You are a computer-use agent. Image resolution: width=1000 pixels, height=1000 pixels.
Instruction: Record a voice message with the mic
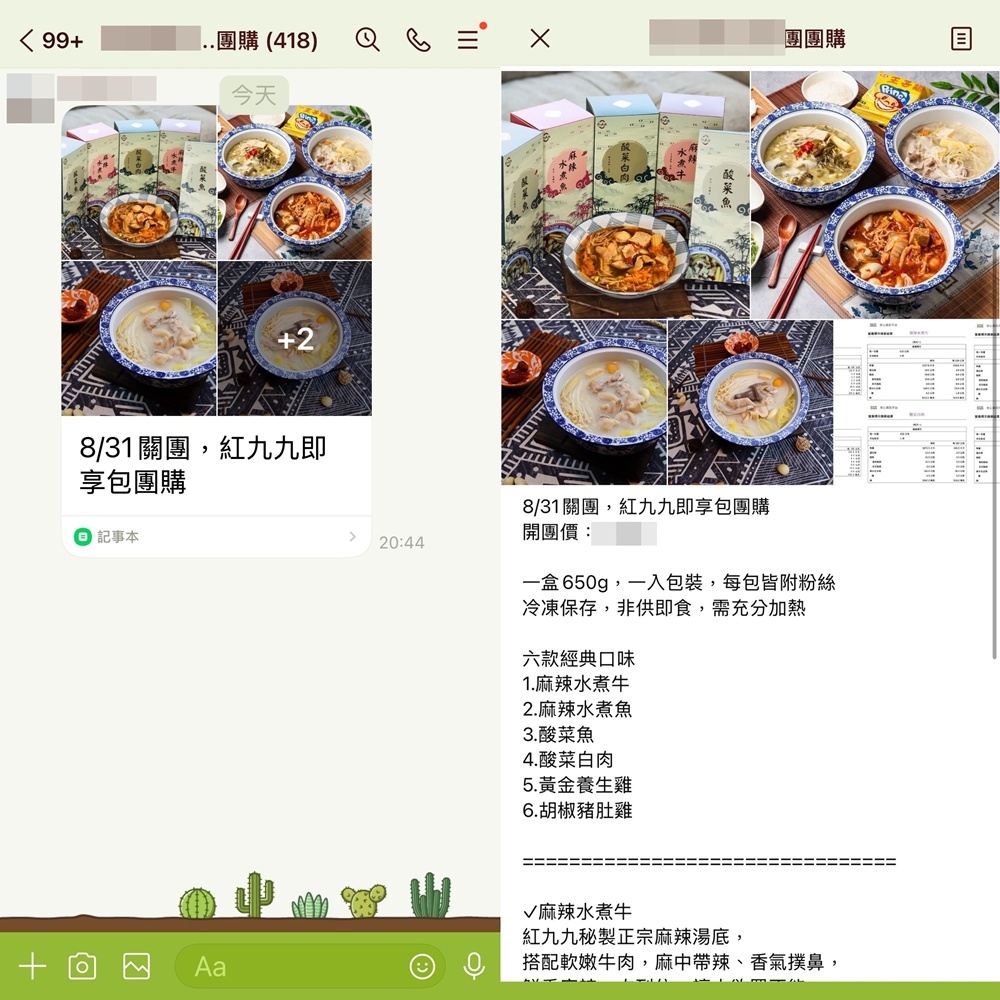[473, 965]
